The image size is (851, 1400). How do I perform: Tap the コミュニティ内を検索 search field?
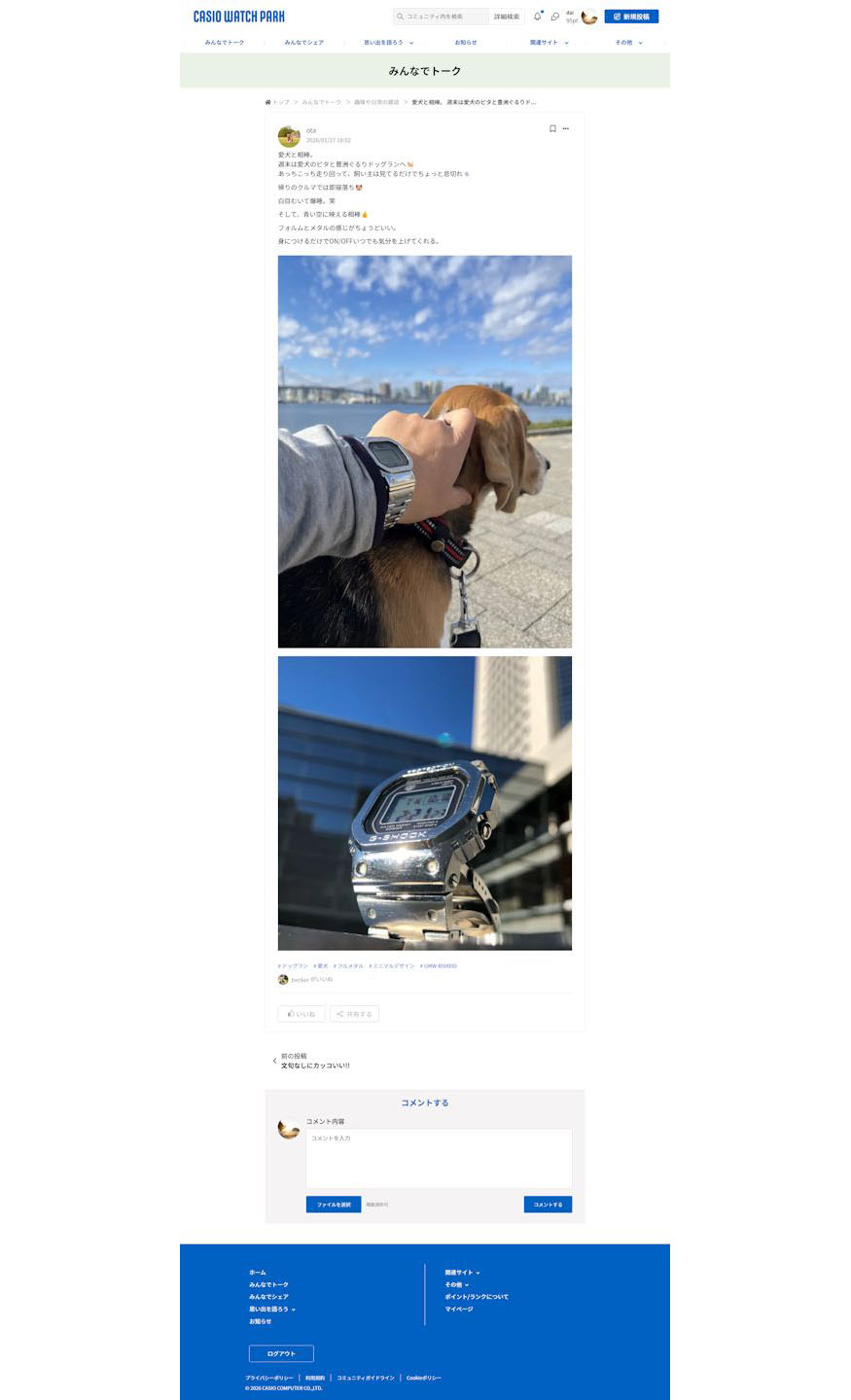443,17
